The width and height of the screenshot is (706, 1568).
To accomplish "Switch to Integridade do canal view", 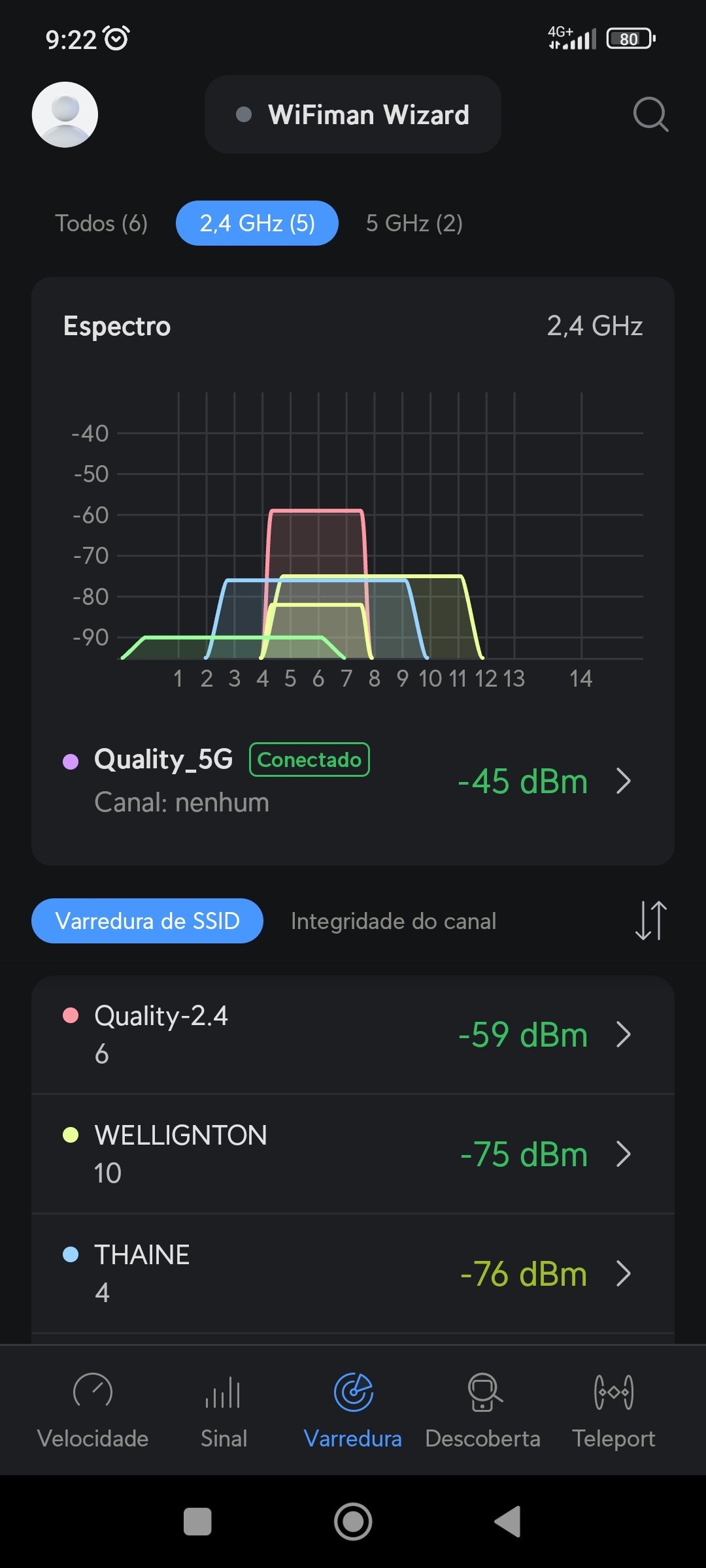I will pyautogui.click(x=393, y=921).
